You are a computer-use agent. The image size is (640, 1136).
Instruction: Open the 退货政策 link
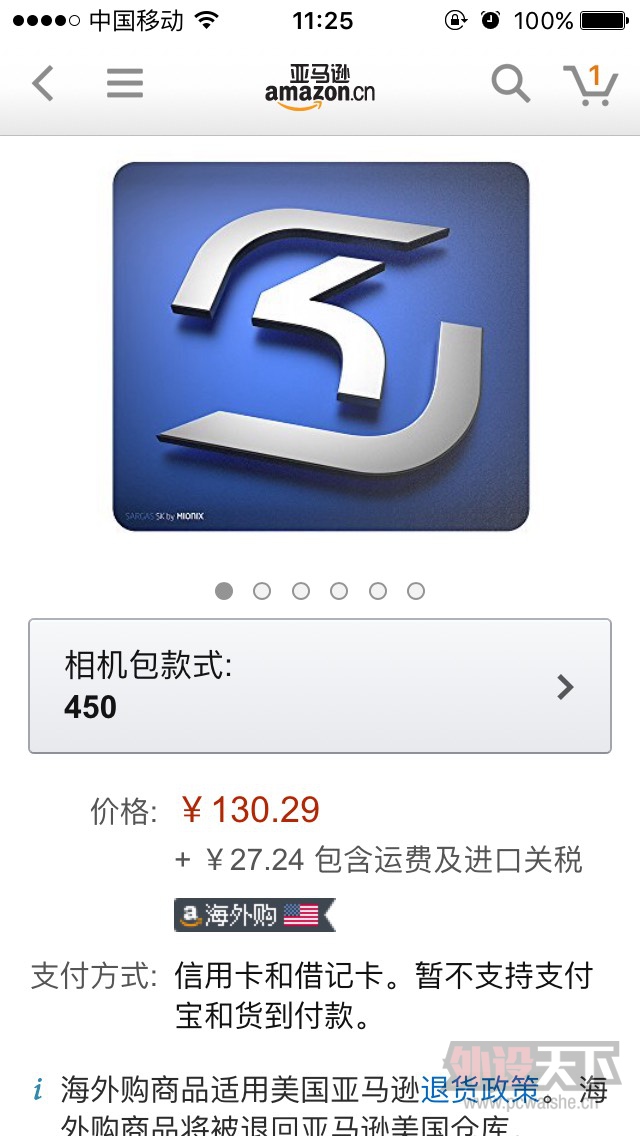pos(480,1088)
